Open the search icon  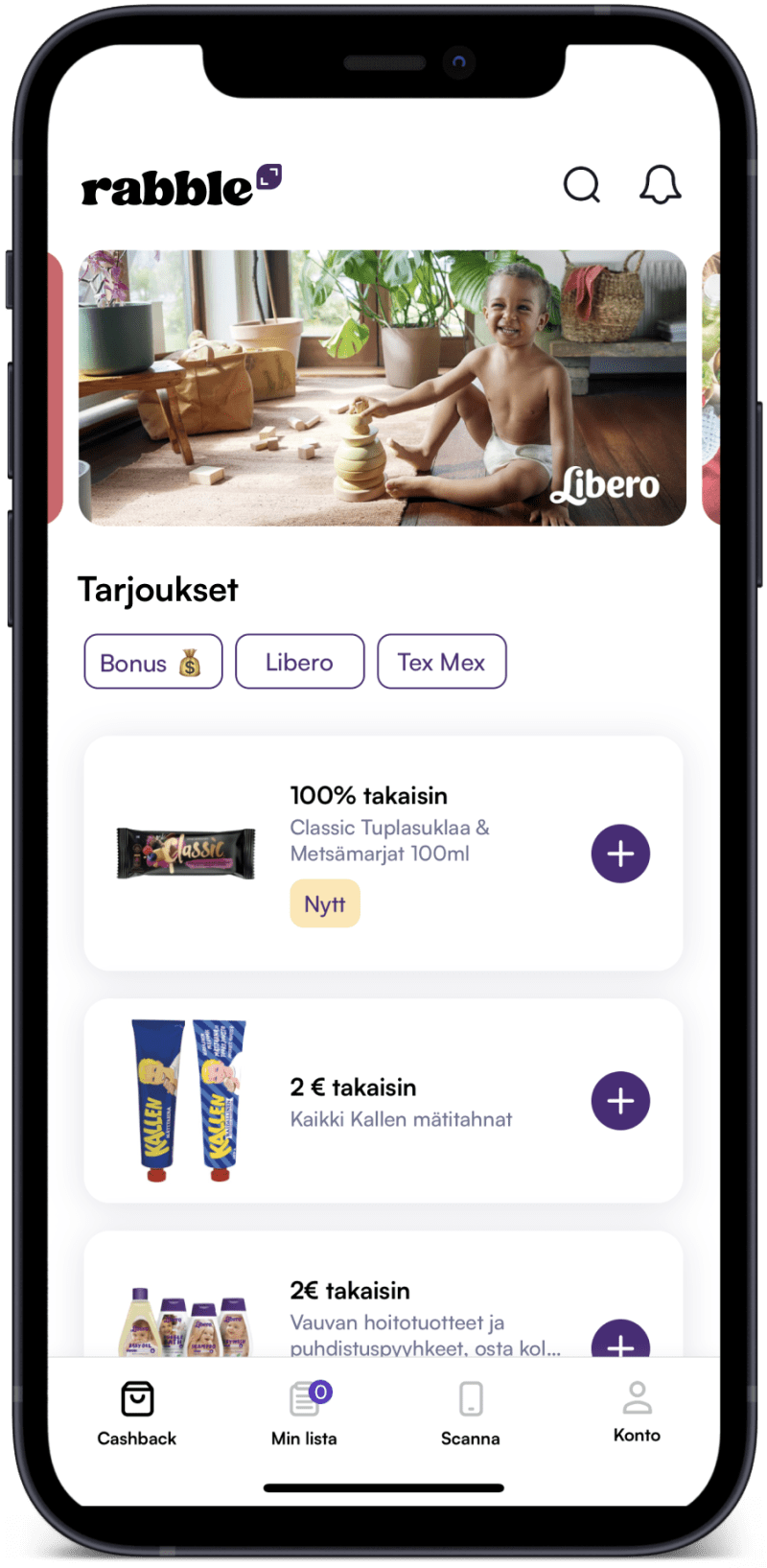[581, 184]
